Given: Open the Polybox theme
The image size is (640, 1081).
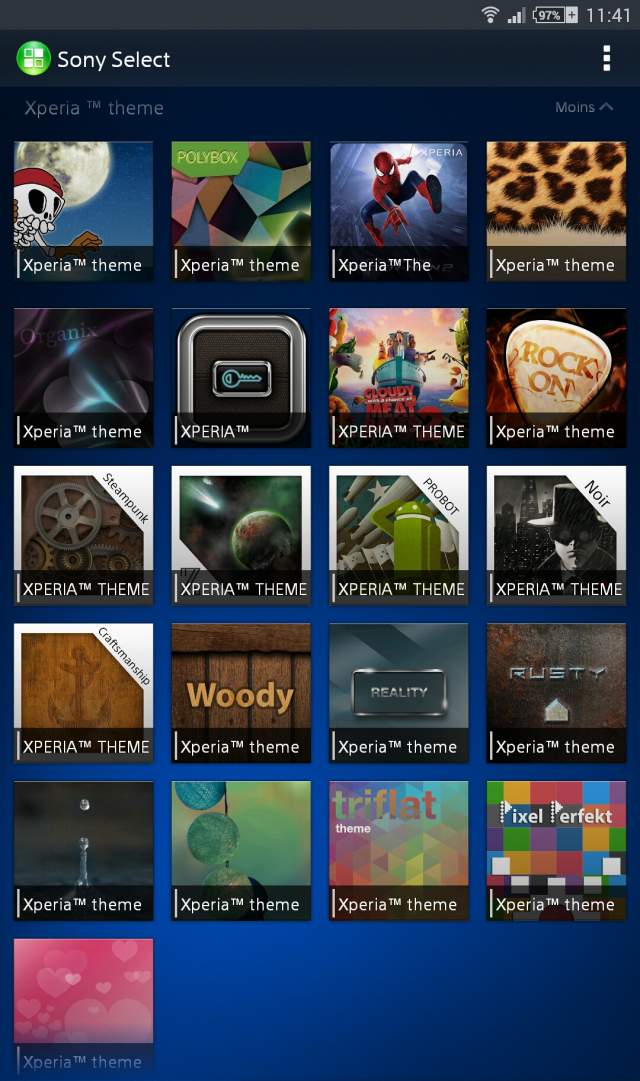Looking at the screenshot, I should 241,211.
